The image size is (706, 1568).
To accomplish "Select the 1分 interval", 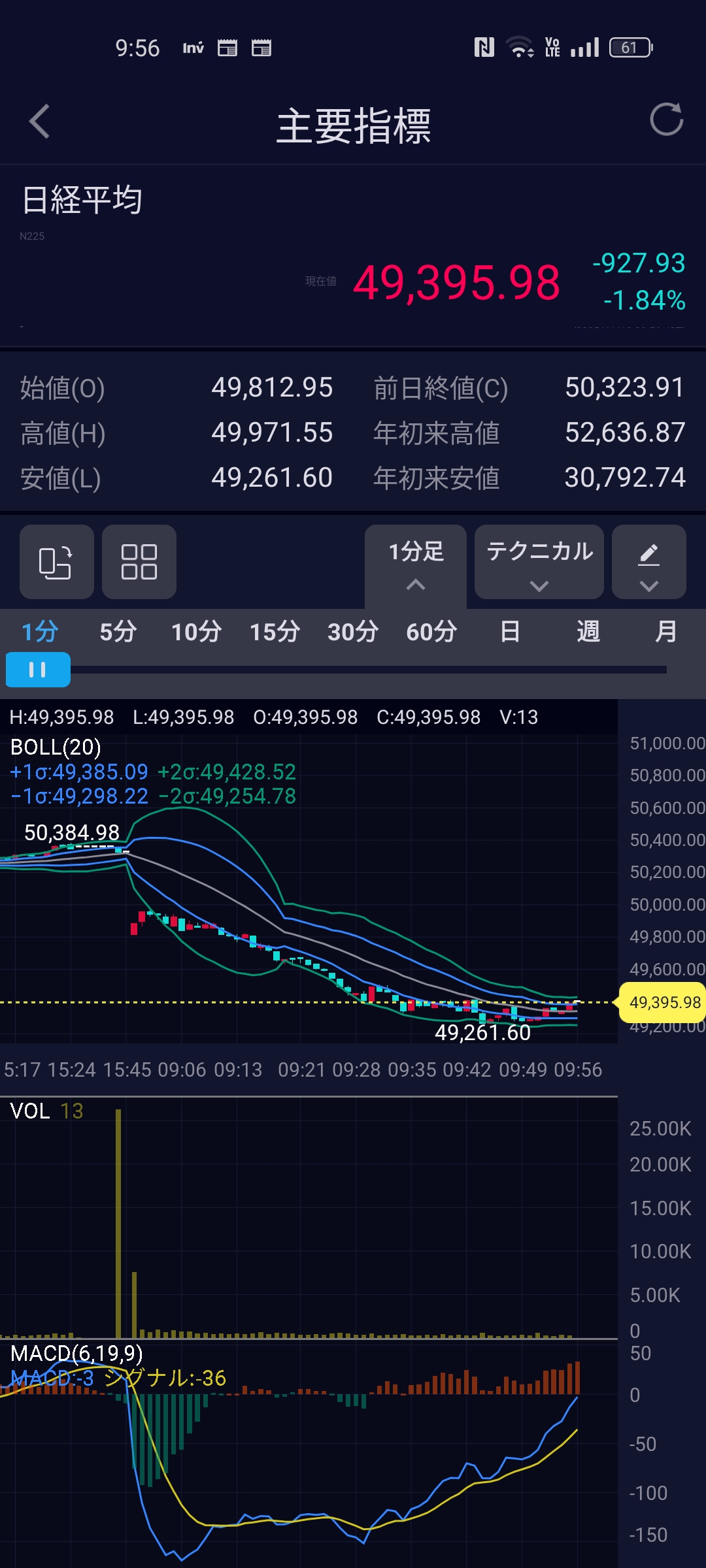I will click(40, 632).
